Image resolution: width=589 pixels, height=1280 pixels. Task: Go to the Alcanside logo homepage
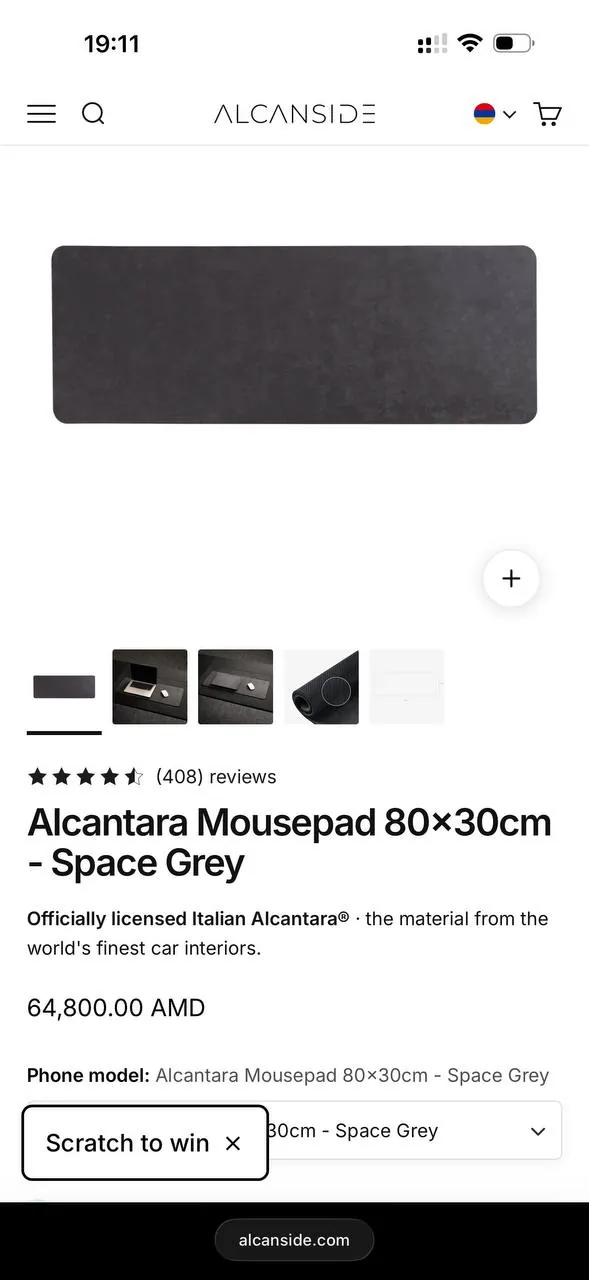294,114
